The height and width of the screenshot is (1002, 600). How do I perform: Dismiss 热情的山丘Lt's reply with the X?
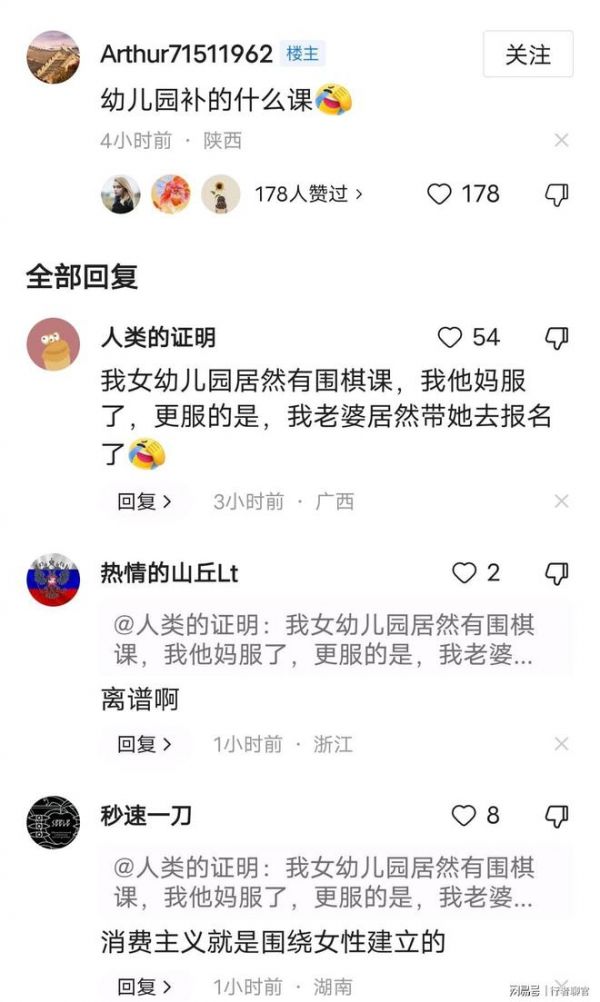(561, 745)
